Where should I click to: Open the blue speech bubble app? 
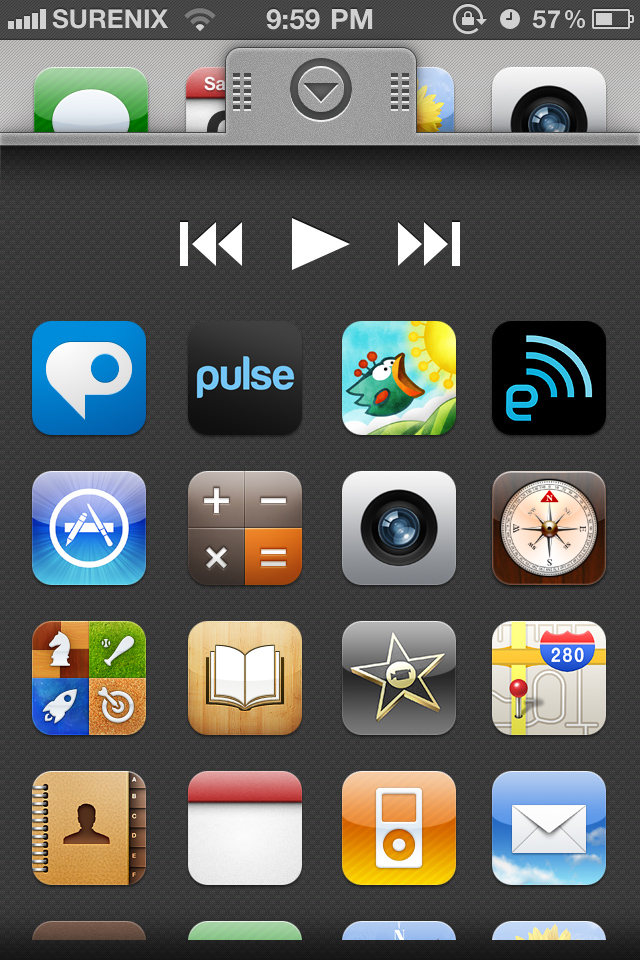(89, 378)
